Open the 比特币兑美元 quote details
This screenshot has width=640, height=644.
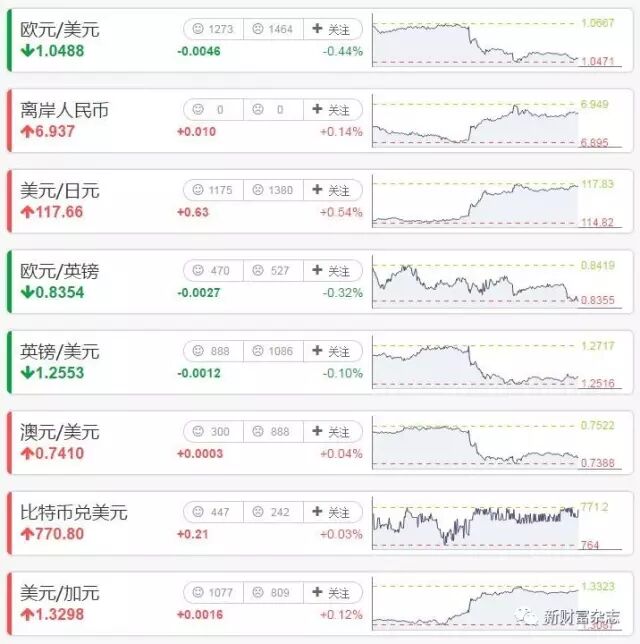click(74, 512)
